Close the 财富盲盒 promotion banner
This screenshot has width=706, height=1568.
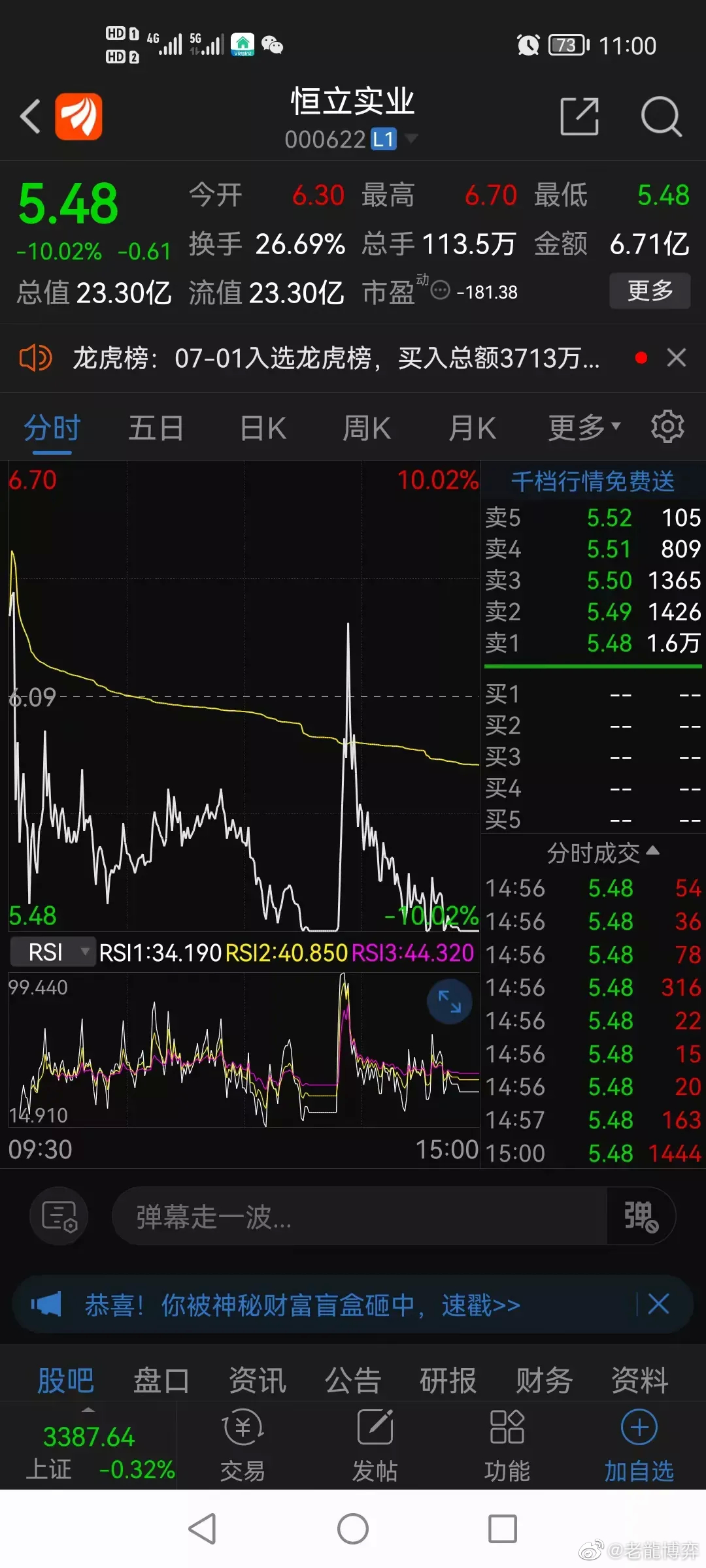pos(658,1304)
